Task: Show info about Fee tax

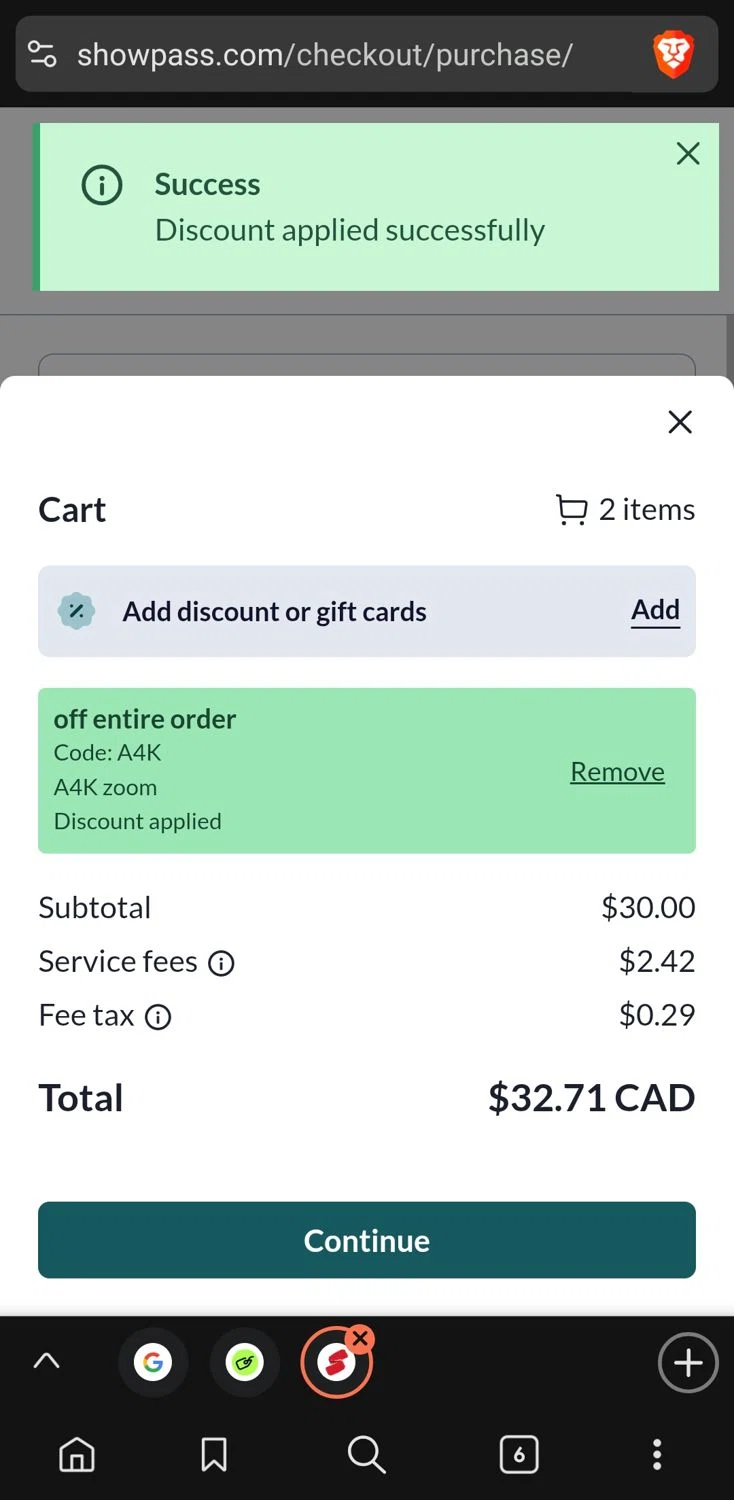Action: (158, 1017)
